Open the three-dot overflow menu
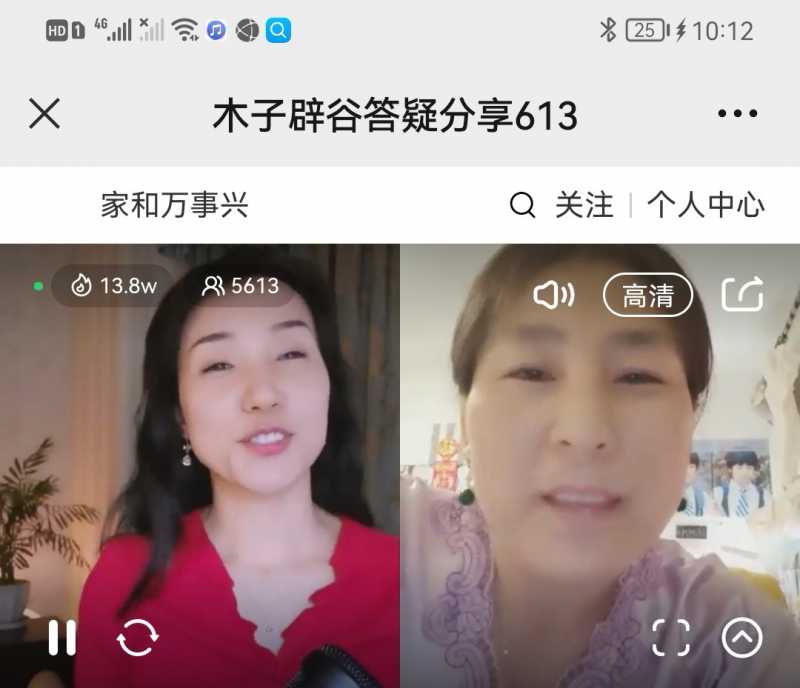800x688 pixels. (737, 115)
